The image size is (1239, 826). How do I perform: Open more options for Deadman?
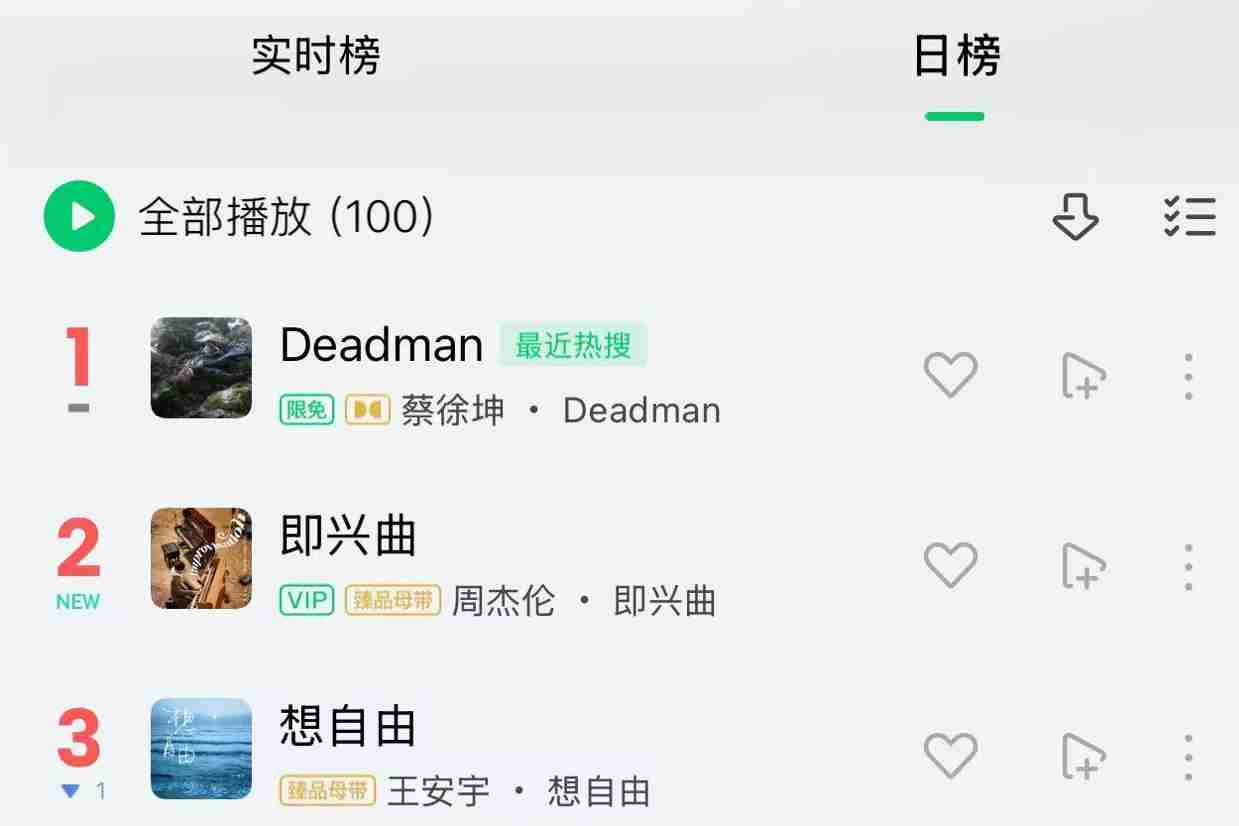click(x=1188, y=376)
